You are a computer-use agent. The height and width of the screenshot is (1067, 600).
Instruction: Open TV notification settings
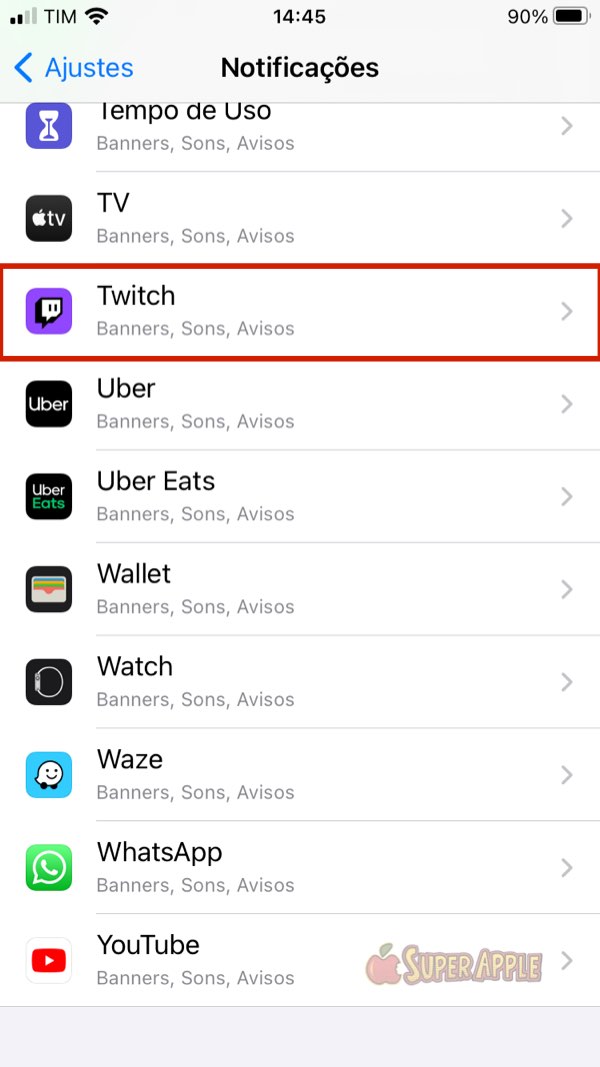tap(300, 218)
